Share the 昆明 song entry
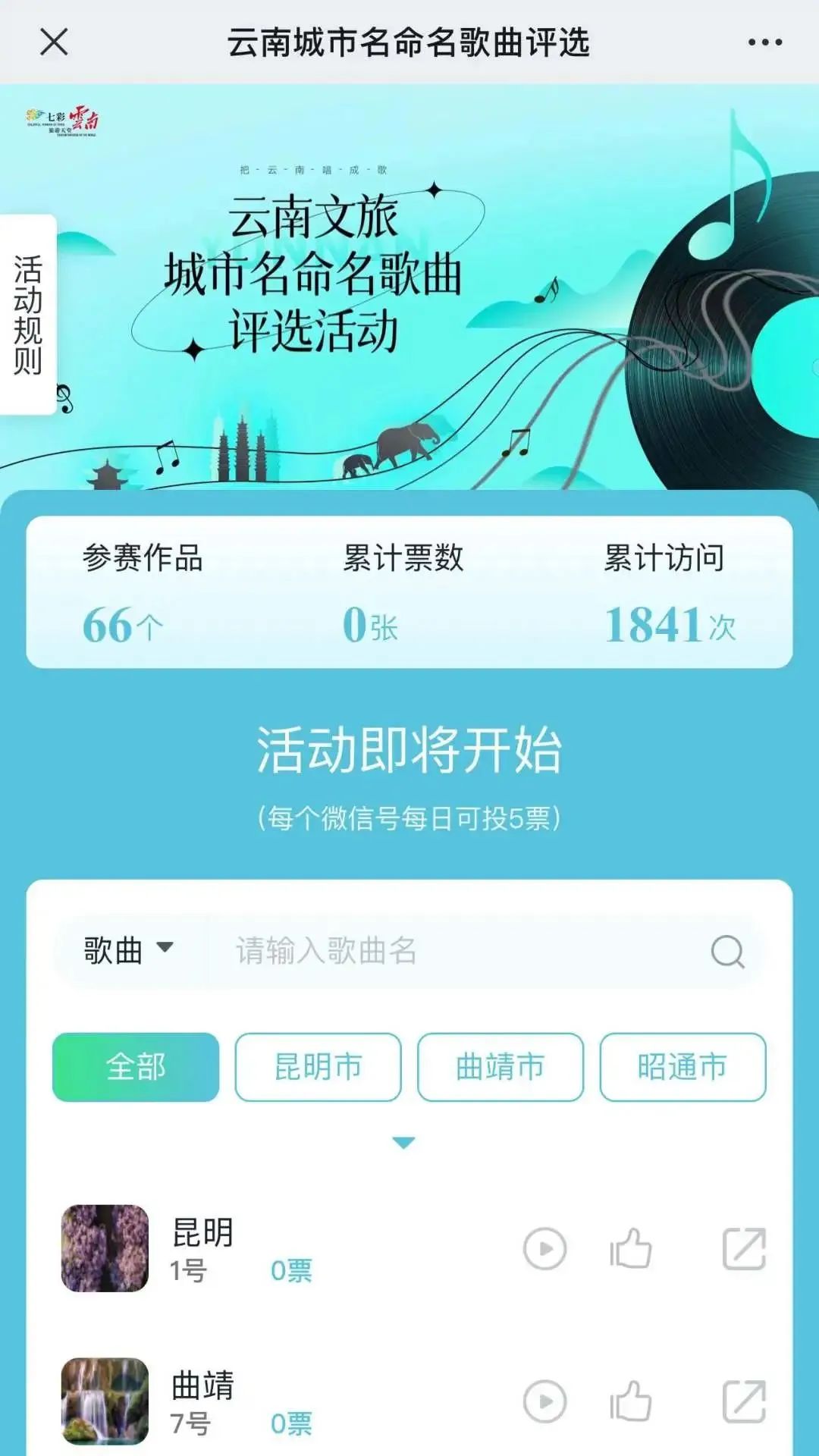 pyautogui.click(x=744, y=1248)
